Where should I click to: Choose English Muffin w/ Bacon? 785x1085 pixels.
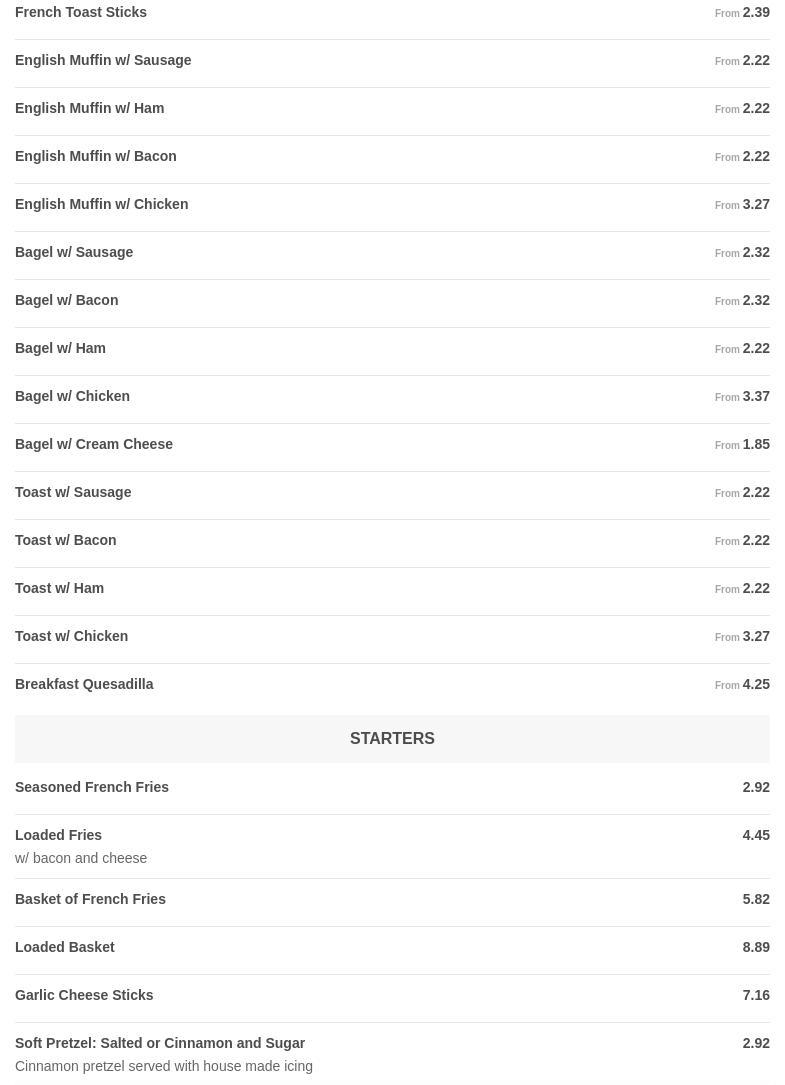click(x=95, y=156)
